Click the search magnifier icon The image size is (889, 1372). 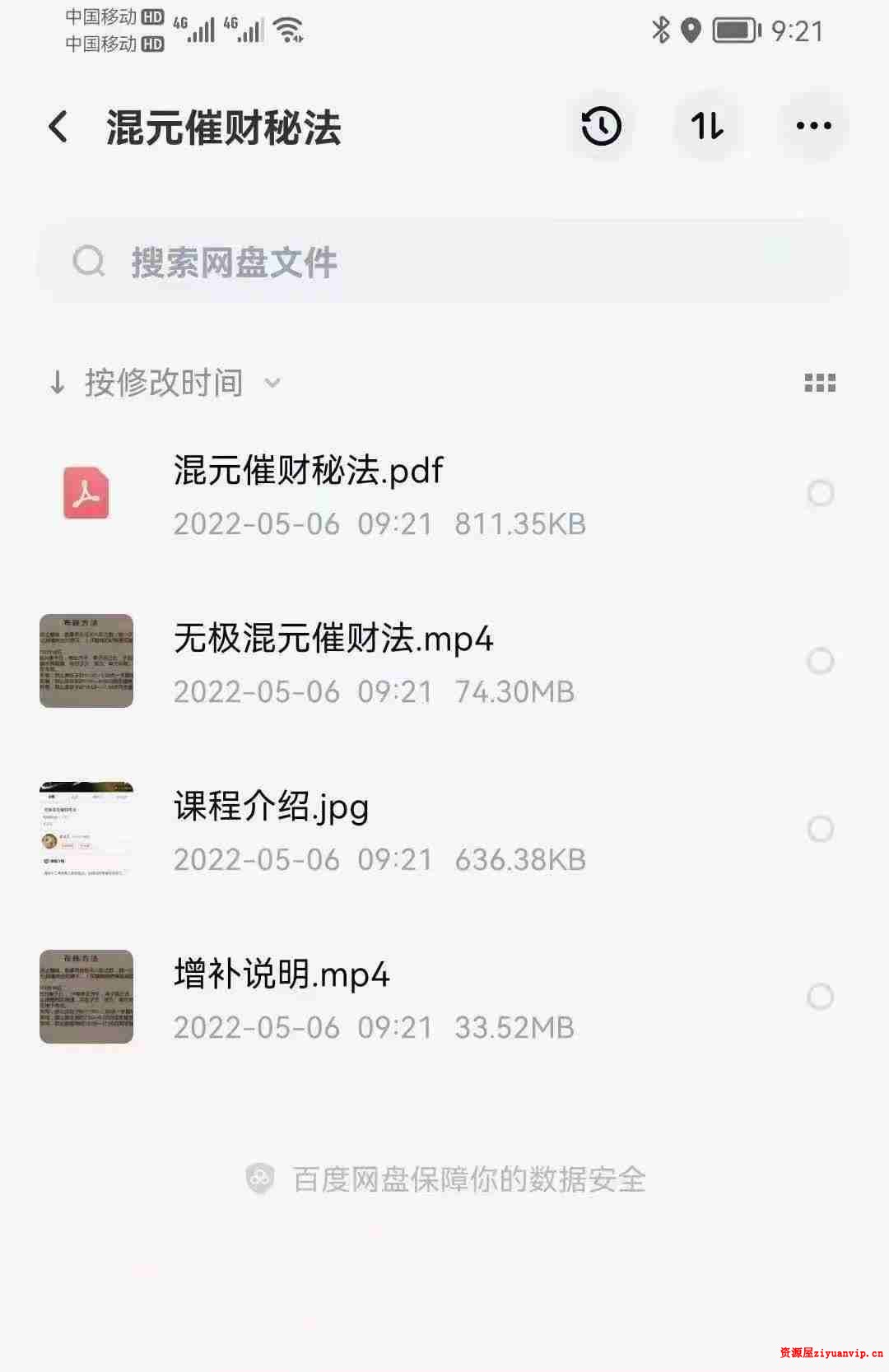tap(90, 262)
